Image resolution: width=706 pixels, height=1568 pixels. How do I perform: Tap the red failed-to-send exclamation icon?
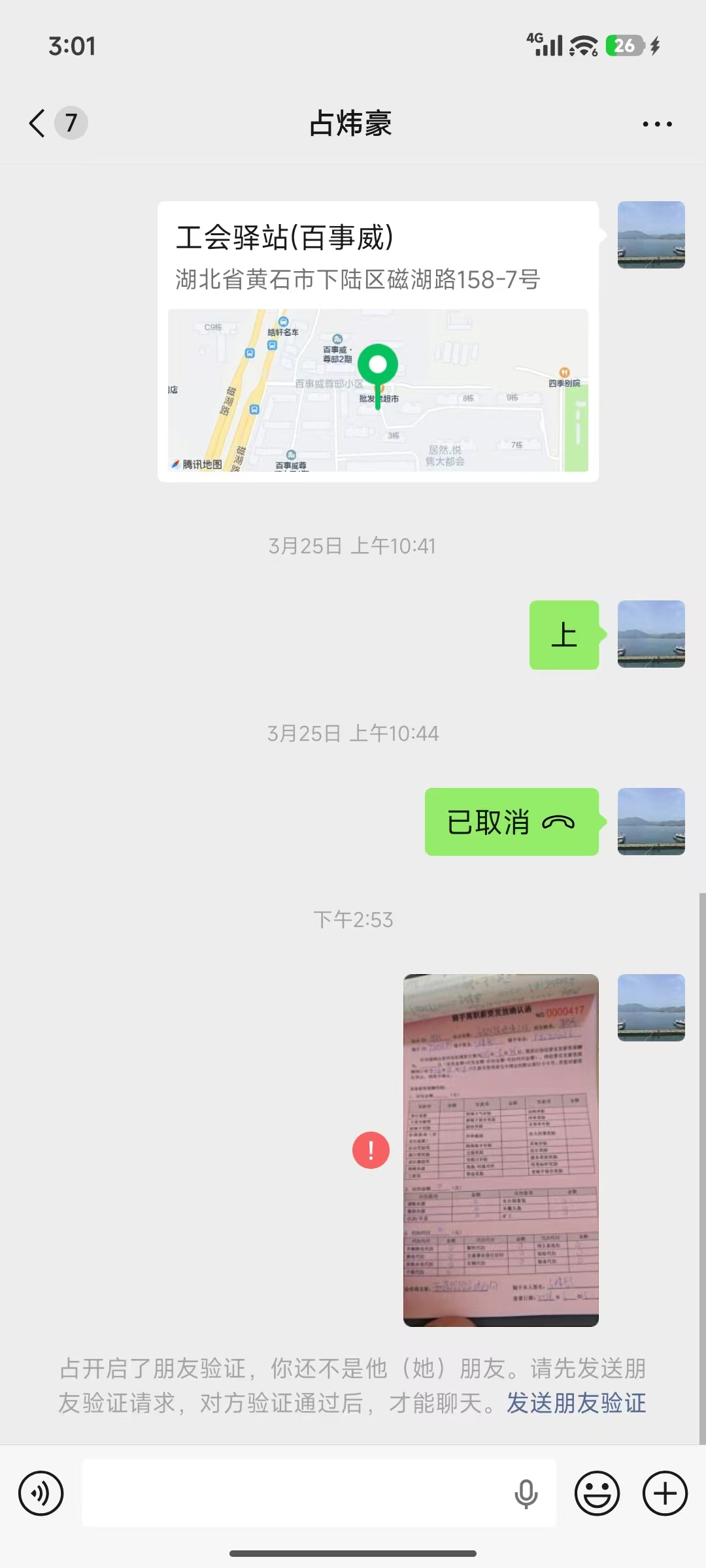[x=371, y=1150]
